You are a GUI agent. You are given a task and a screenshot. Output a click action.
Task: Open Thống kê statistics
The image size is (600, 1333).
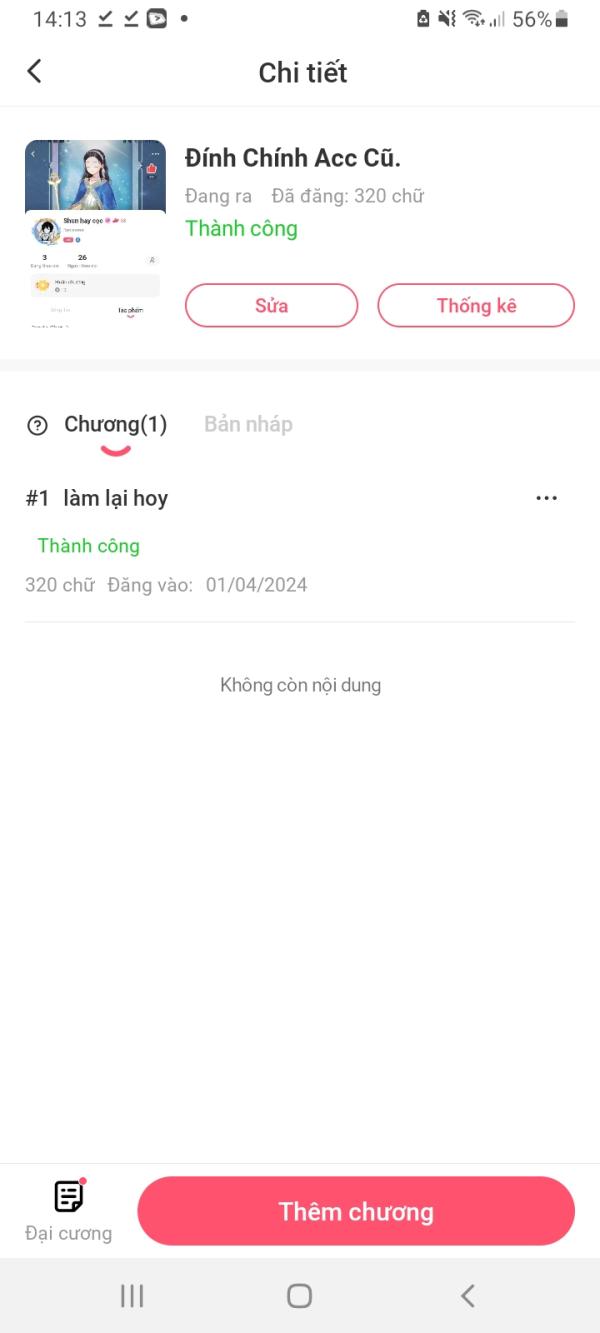tap(476, 306)
